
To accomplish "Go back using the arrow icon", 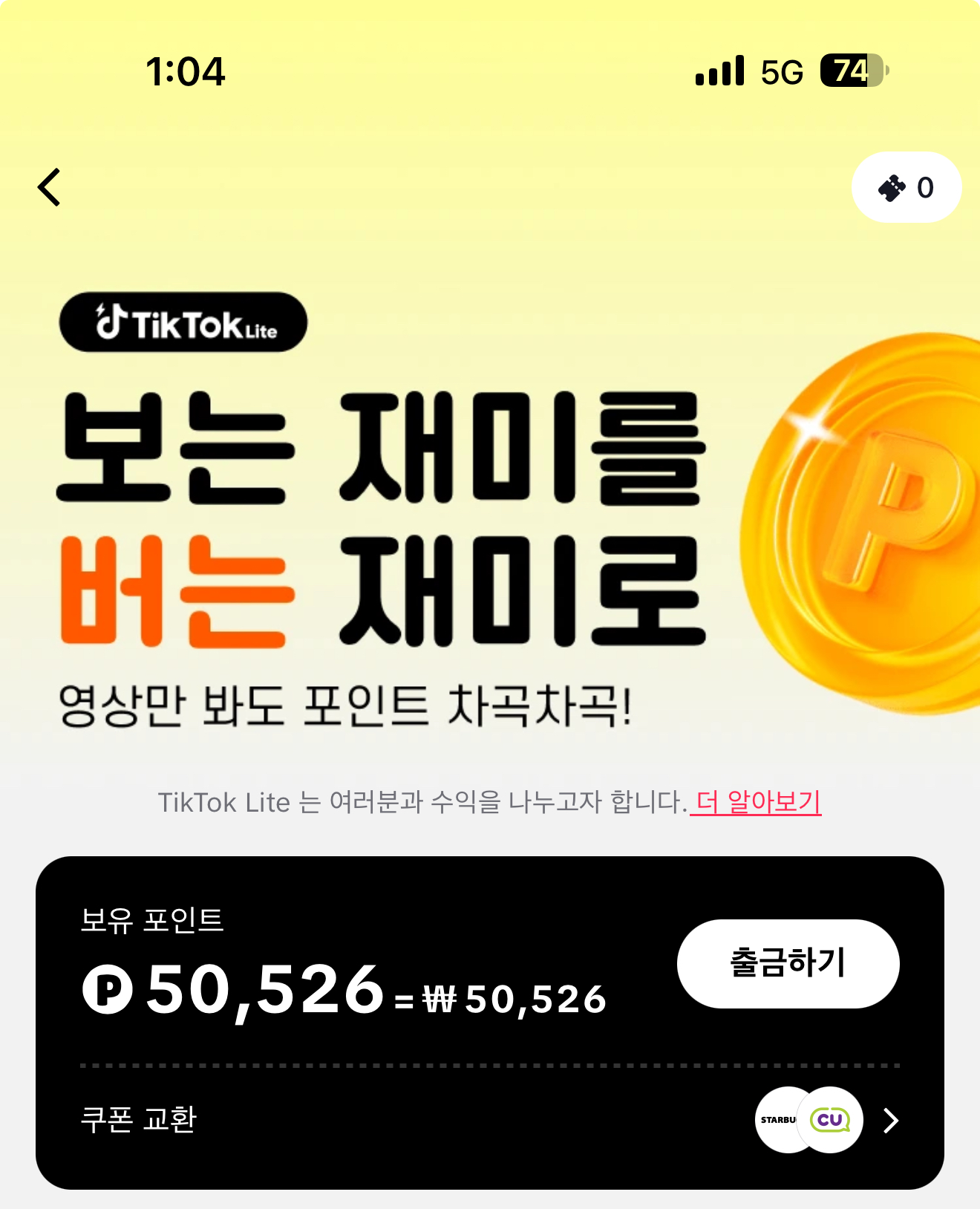I will coord(49,187).
